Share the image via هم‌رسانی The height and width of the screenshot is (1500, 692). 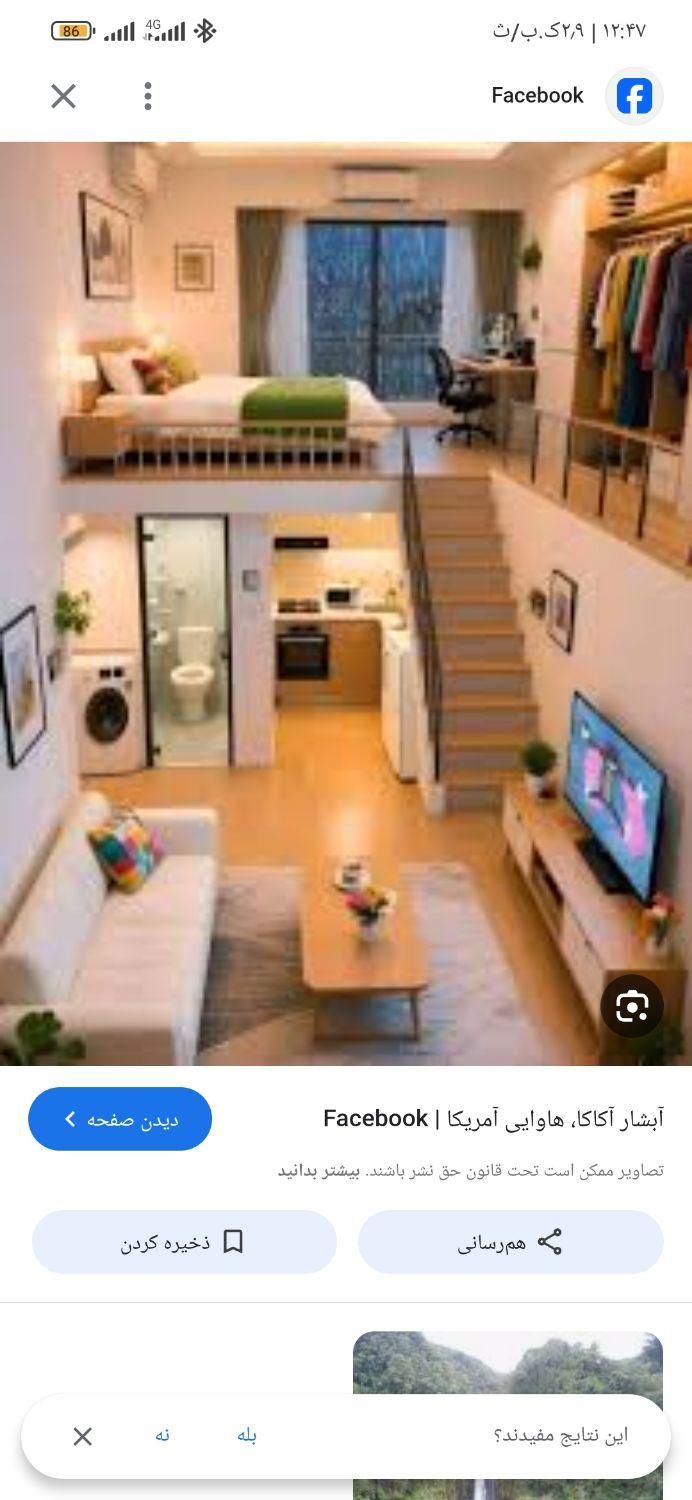pyautogui.click(x=510, y=1242)
